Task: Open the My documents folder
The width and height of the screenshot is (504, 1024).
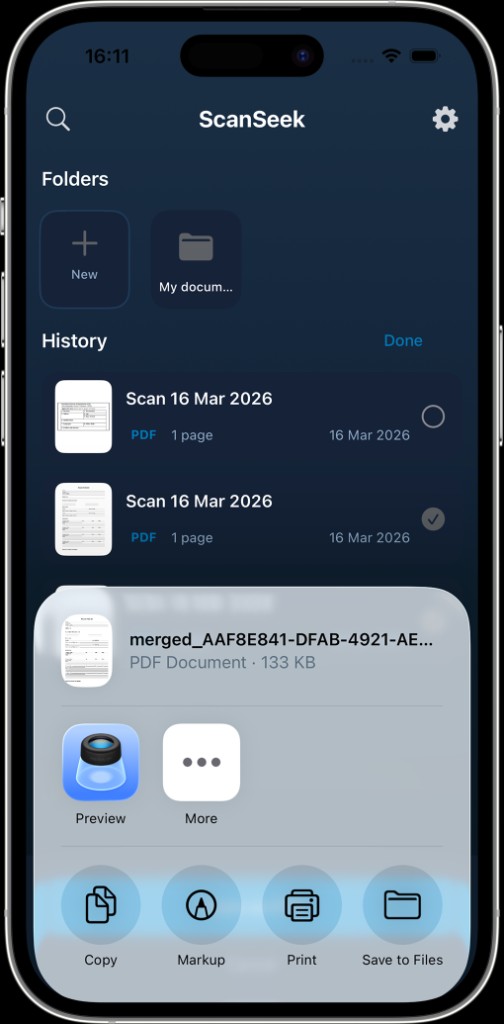Action: pyautogui.click(x=196, y=259)
